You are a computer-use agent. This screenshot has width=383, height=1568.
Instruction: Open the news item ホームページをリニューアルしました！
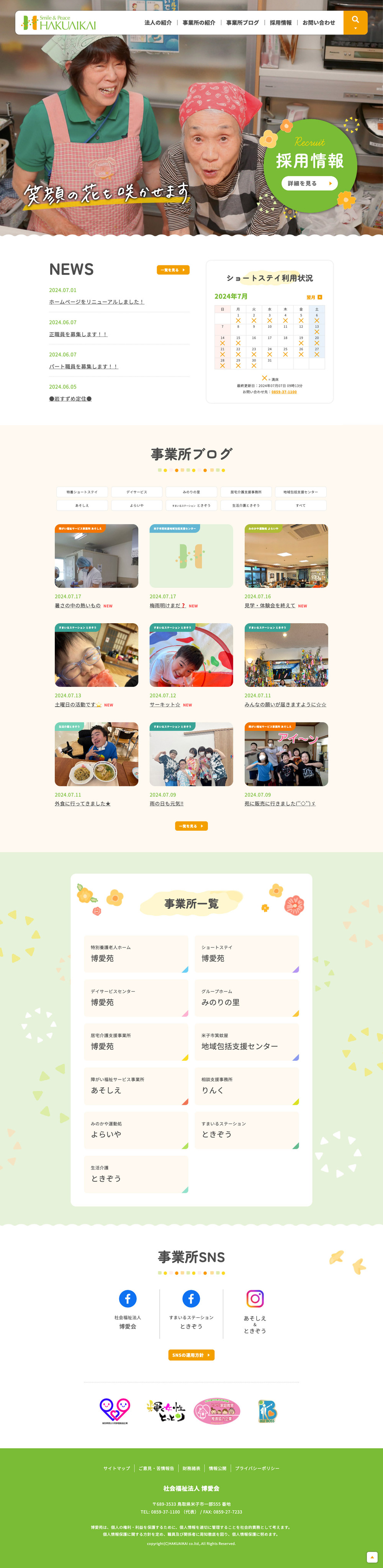[97, 302]
